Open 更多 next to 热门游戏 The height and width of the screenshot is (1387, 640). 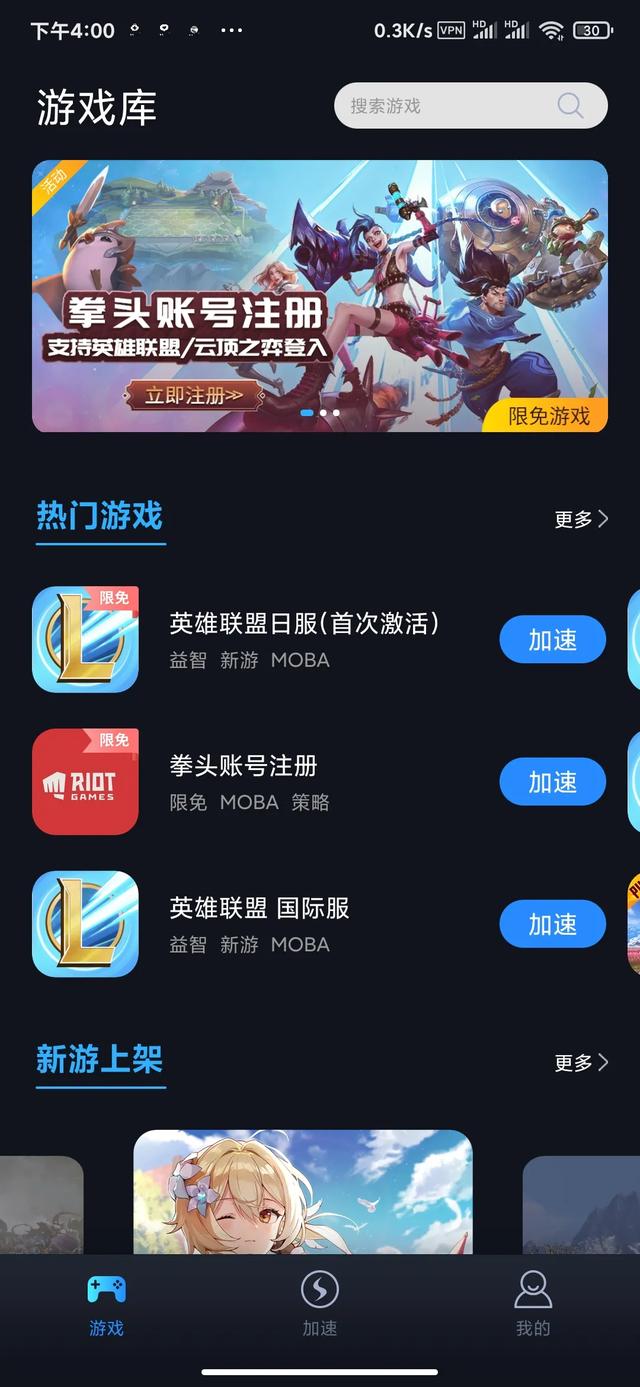point(581,519)
